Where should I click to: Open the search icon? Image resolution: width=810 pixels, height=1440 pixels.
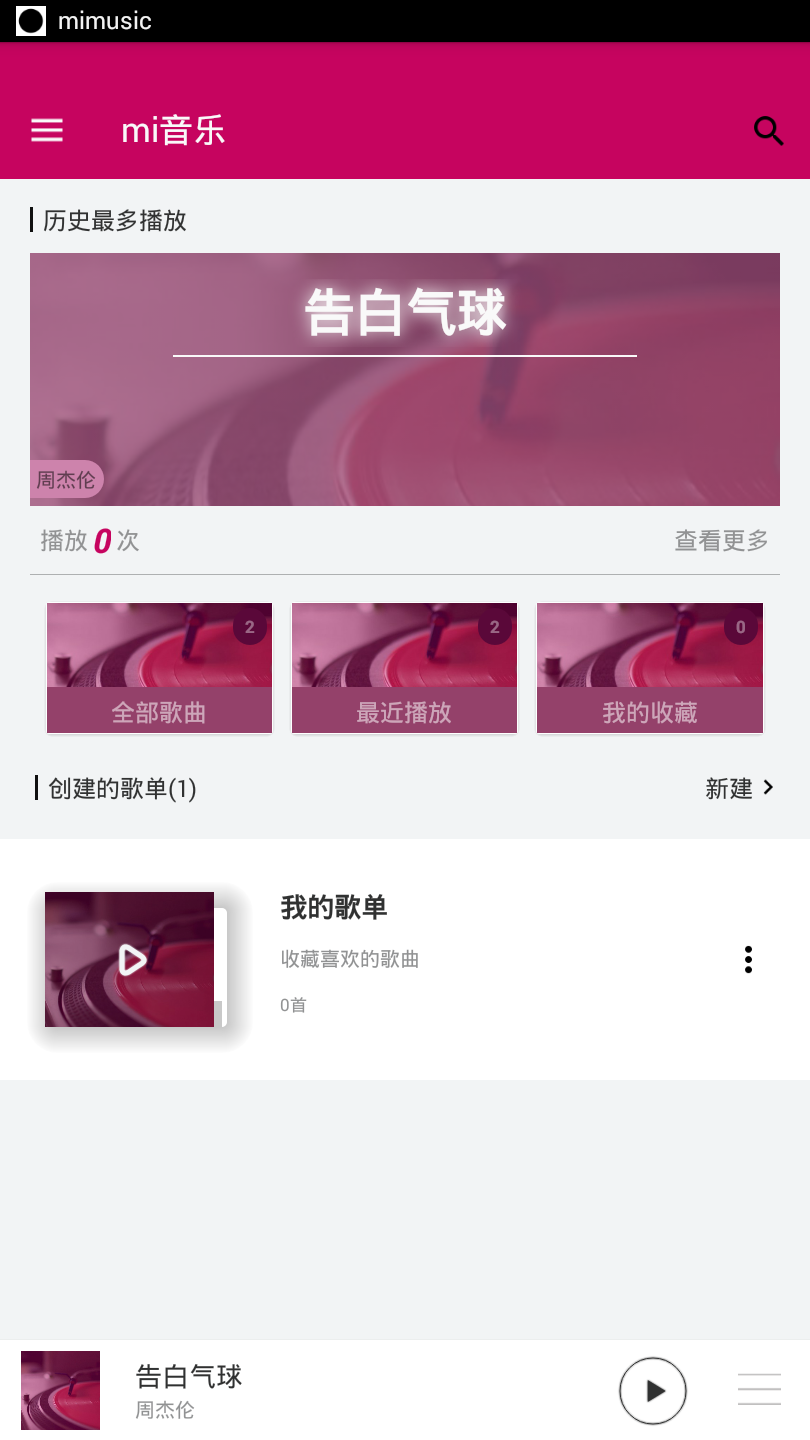tap(768, 131)
